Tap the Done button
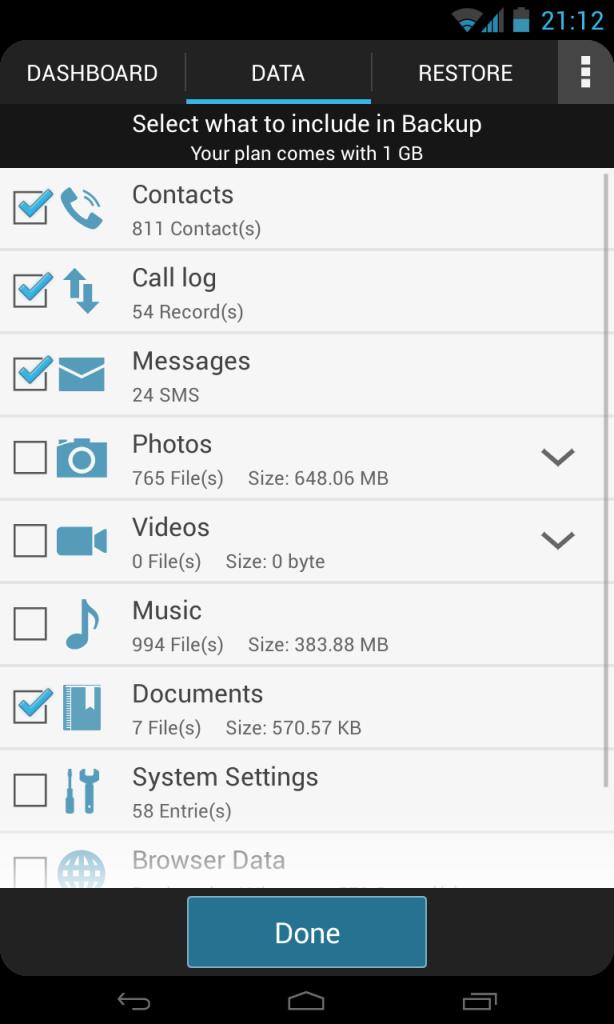Viewport: 614px width, 1024px height. (307, 933)
